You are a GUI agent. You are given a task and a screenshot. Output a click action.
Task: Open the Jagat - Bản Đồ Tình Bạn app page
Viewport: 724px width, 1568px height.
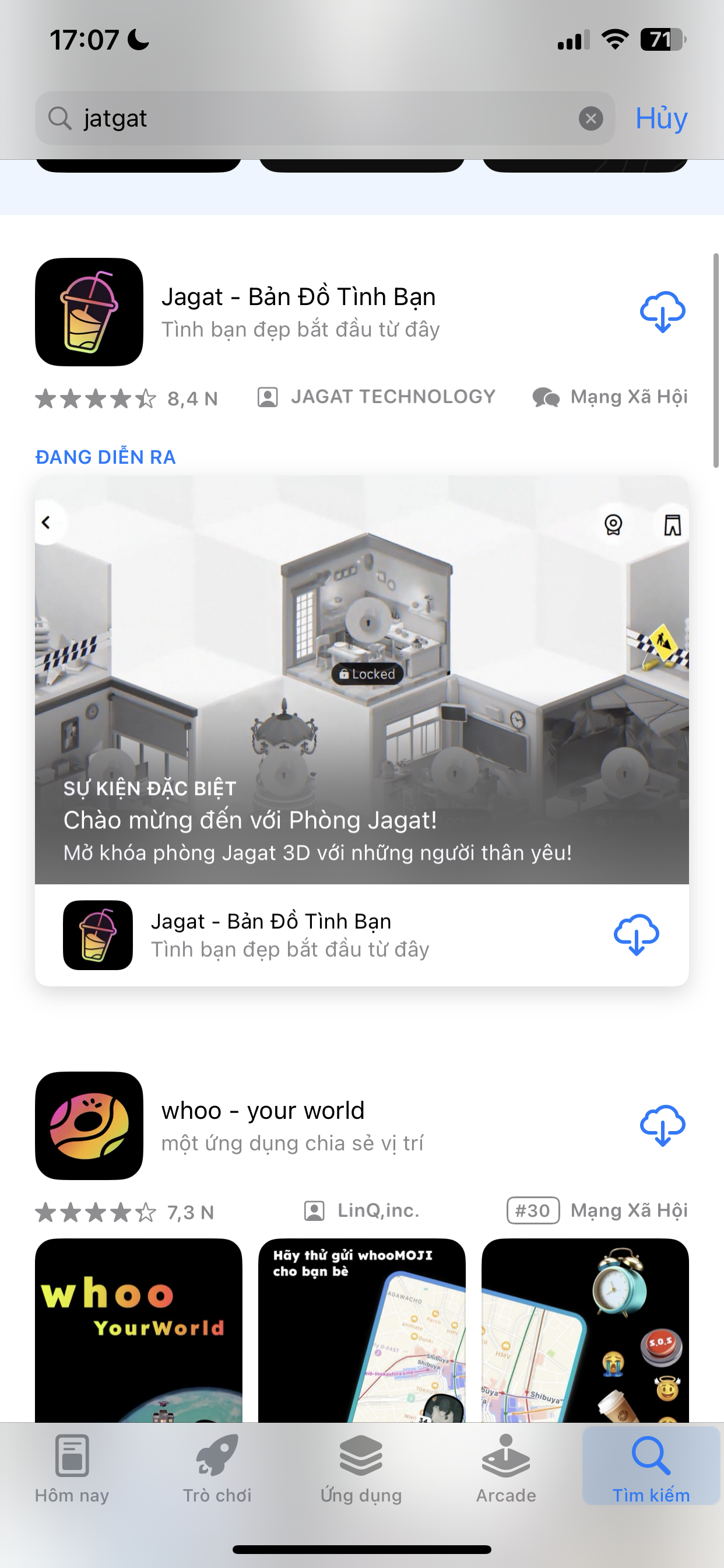tap(298, 311)
